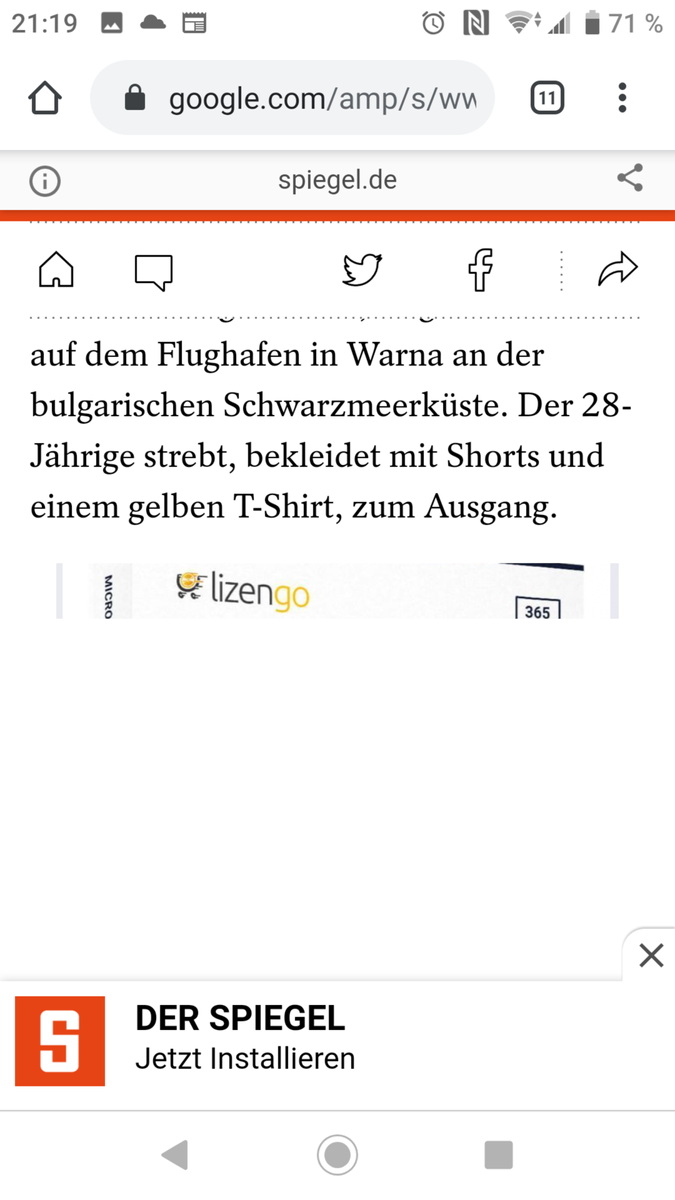Image resolution: width=675 pixels, height=1200 pixels.
Task: Open recent apps with square button
Action: pos(498,1155)
